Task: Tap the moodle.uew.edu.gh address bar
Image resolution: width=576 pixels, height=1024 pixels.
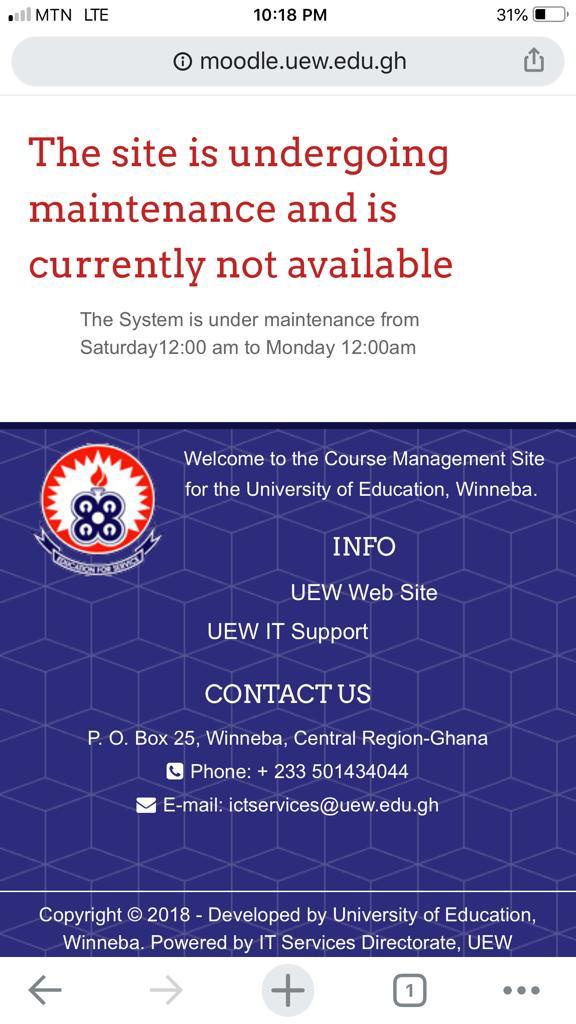Action: coord(288,61)
